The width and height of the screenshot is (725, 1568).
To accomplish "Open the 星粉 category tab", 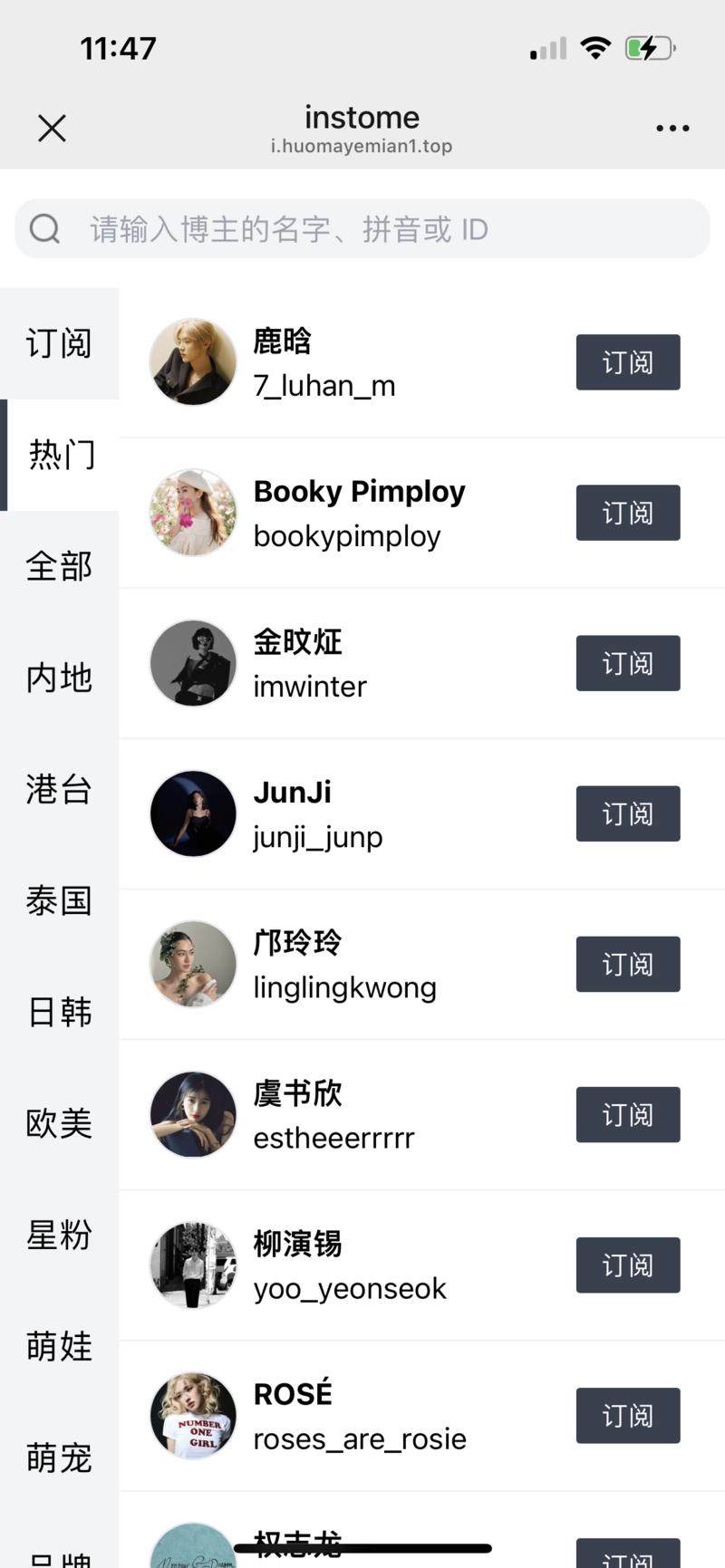I will 59,1236.
